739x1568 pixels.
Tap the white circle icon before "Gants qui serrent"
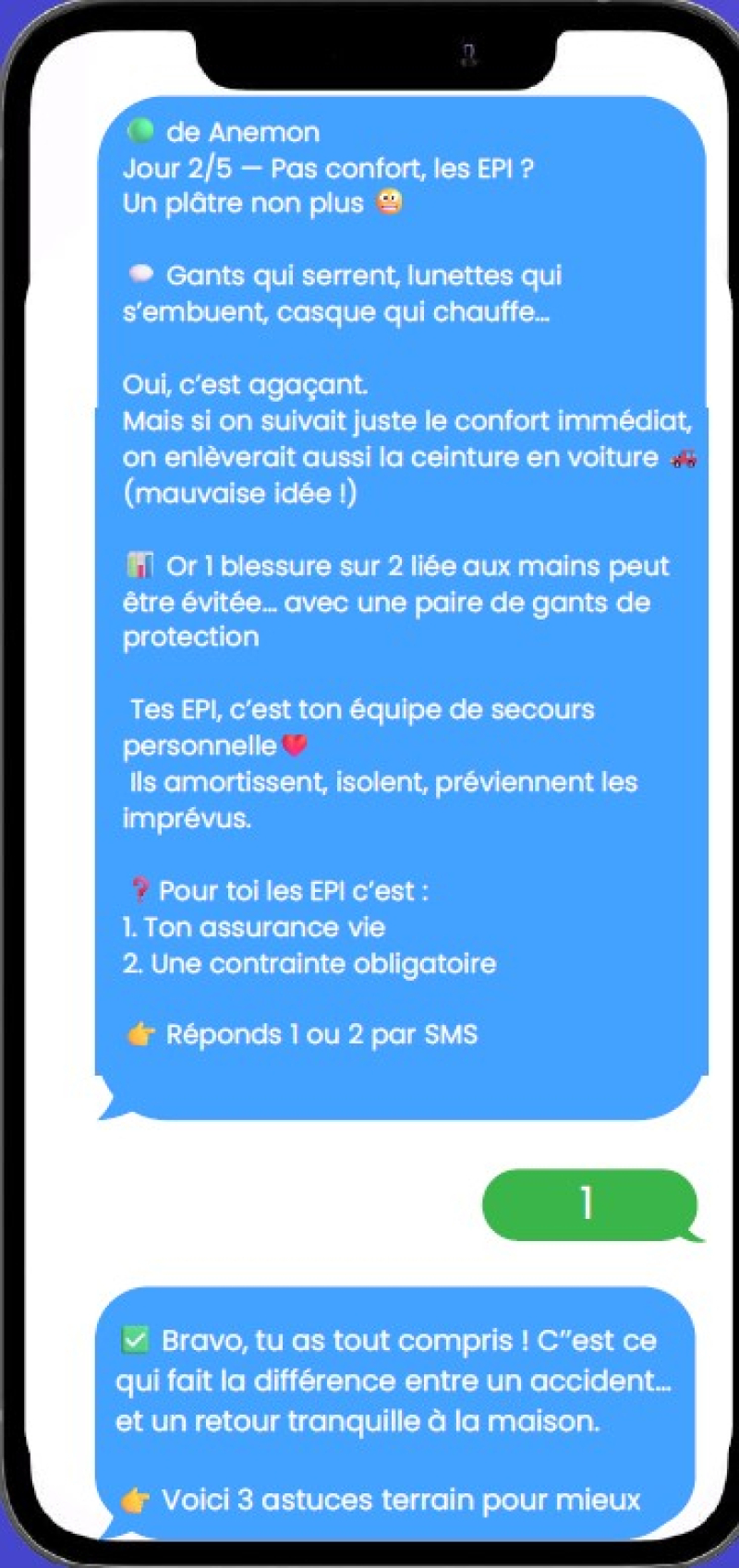point(141,273)
